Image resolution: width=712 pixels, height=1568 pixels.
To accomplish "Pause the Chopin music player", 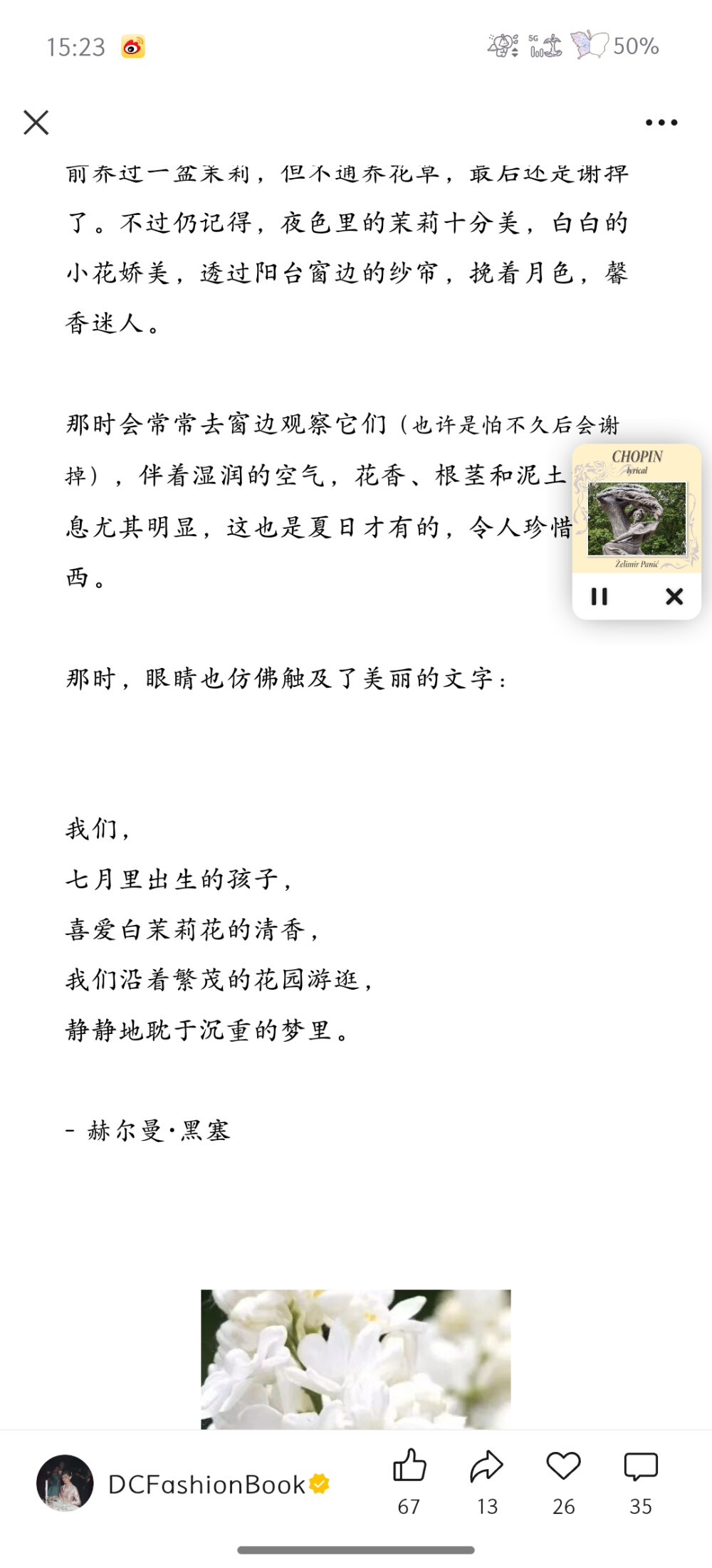I will coord(600,596).
